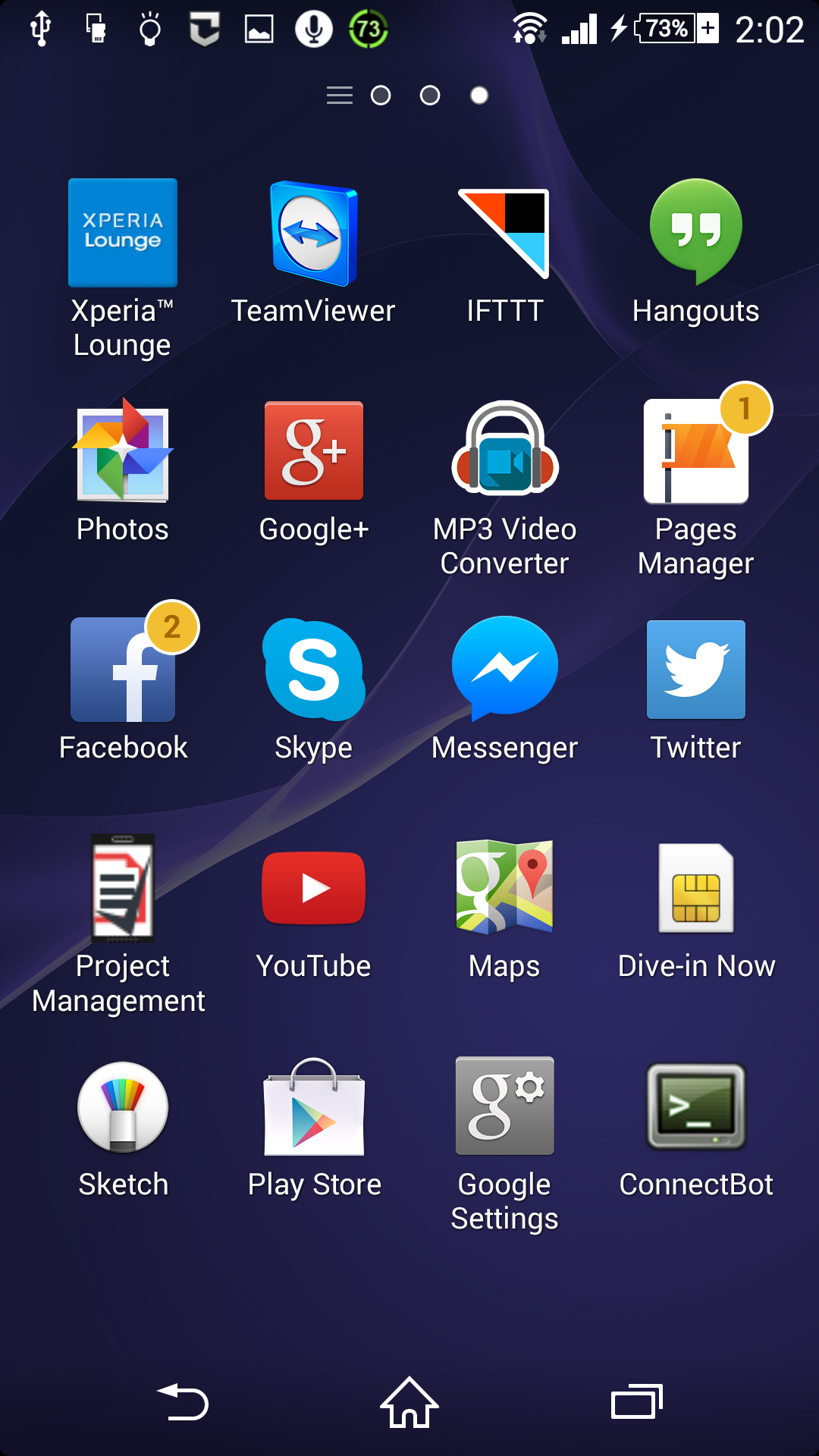Open the Sketch drawing app
The height and width of the screenshot is (1456, 819).
click(x=122, y=1106)
